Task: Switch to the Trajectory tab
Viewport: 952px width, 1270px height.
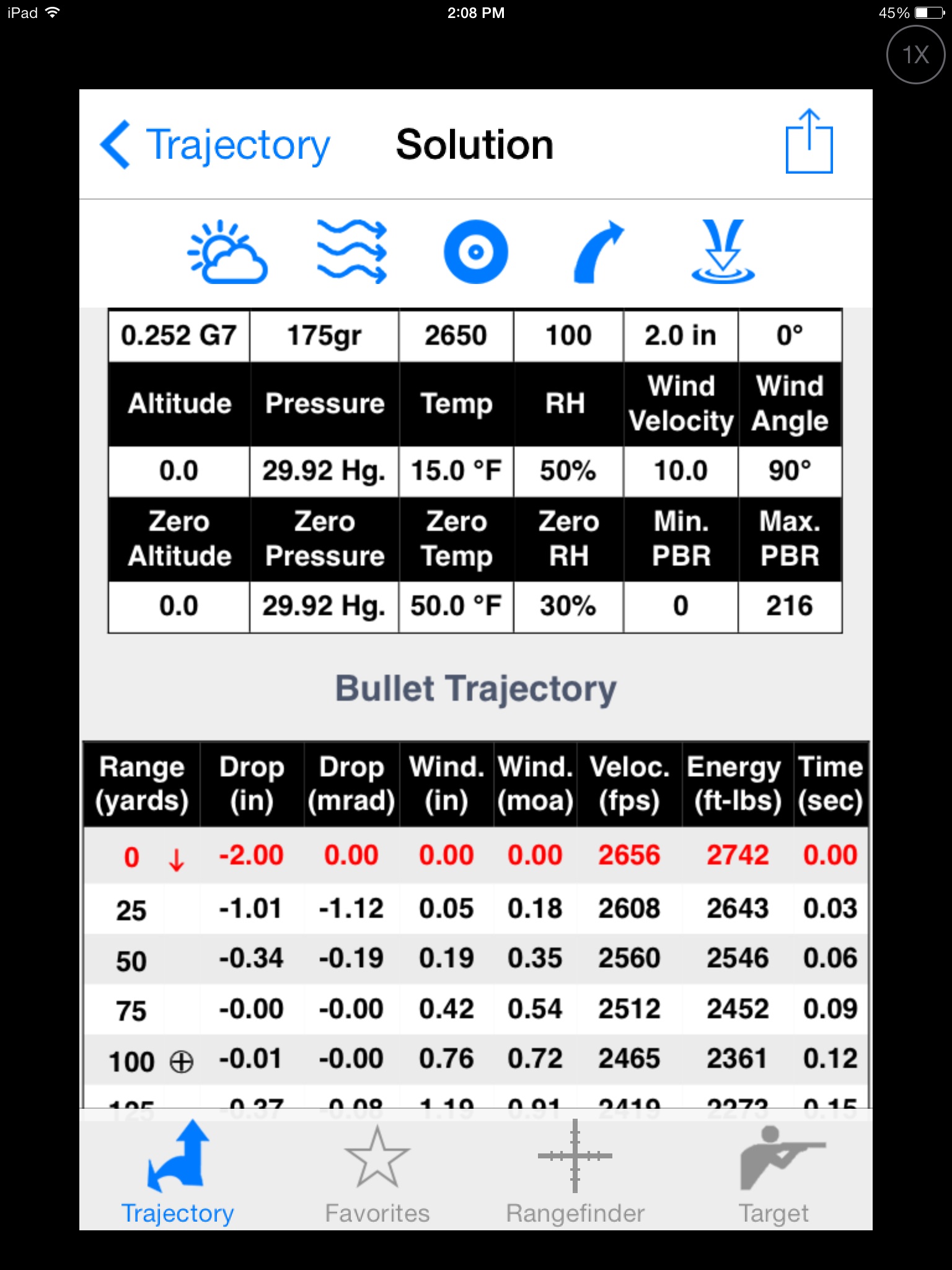Action: coord(178,1173)
